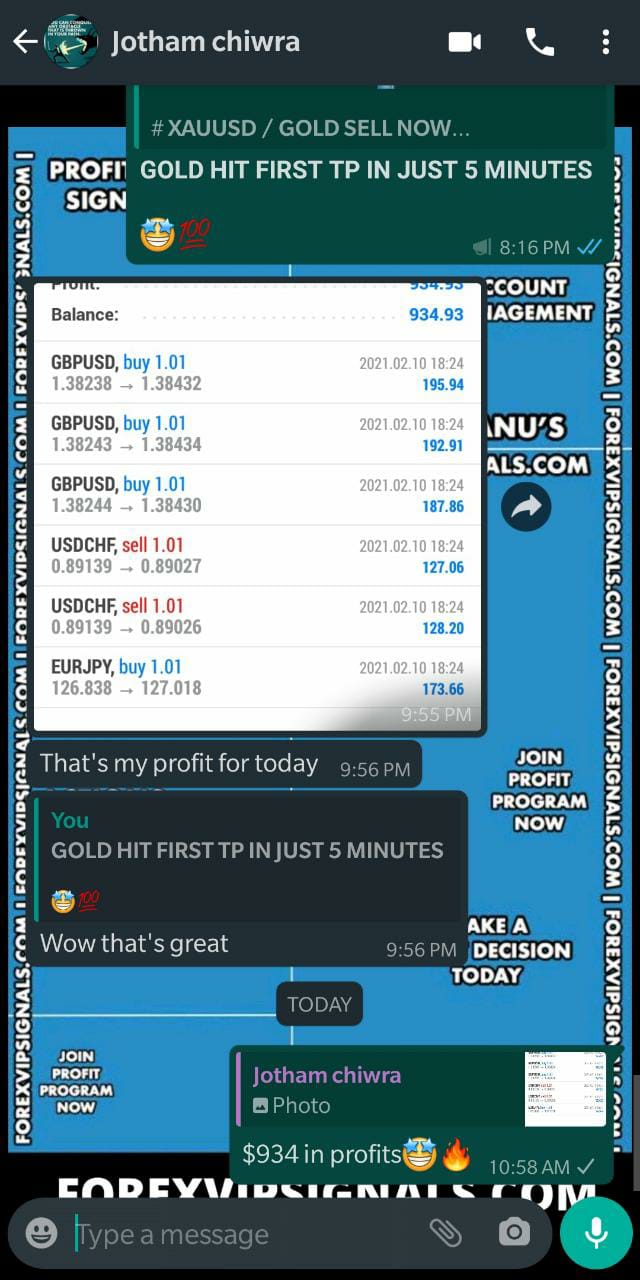
Task: Open Jotham chiwra's contact info
Action: click(x=205, y=42)
